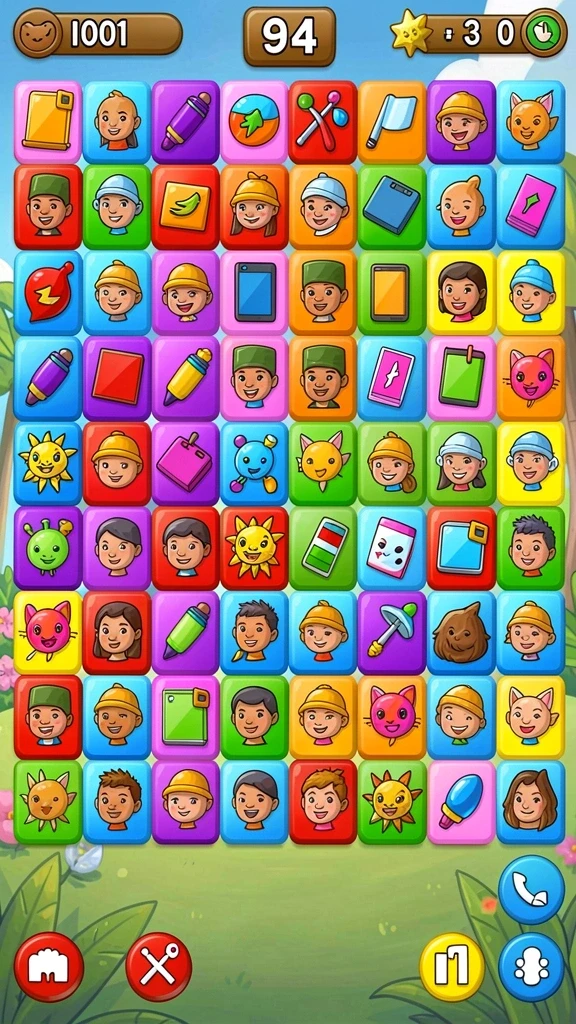Tap the brown furry blob tile
The height and width of the screenshot is (1024, 576).
pos(461,633)
